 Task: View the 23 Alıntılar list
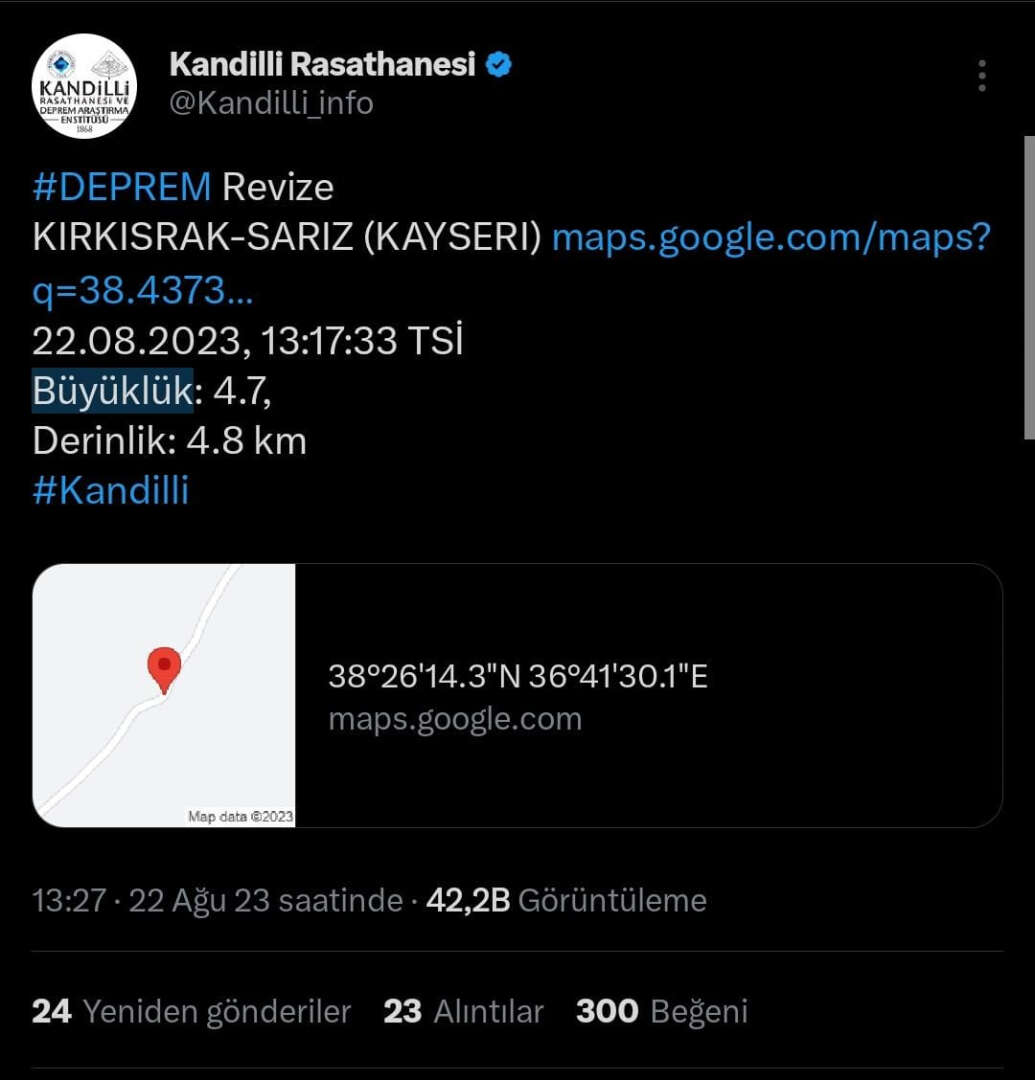(463, 1011)
